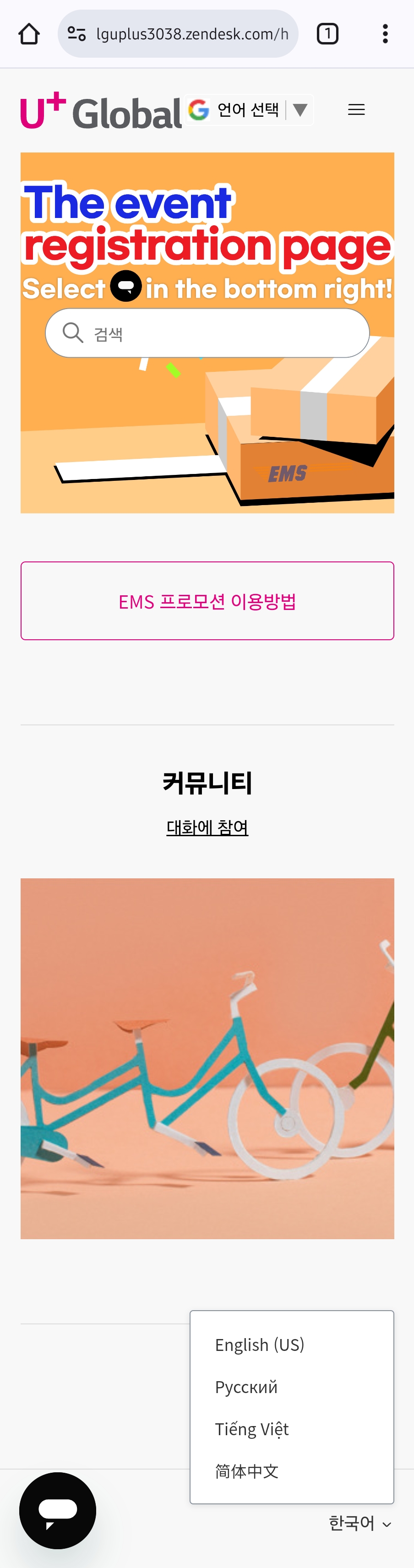Select 简体中文 language
This screenshot has height=1568, width=414.
[246, 1471]
